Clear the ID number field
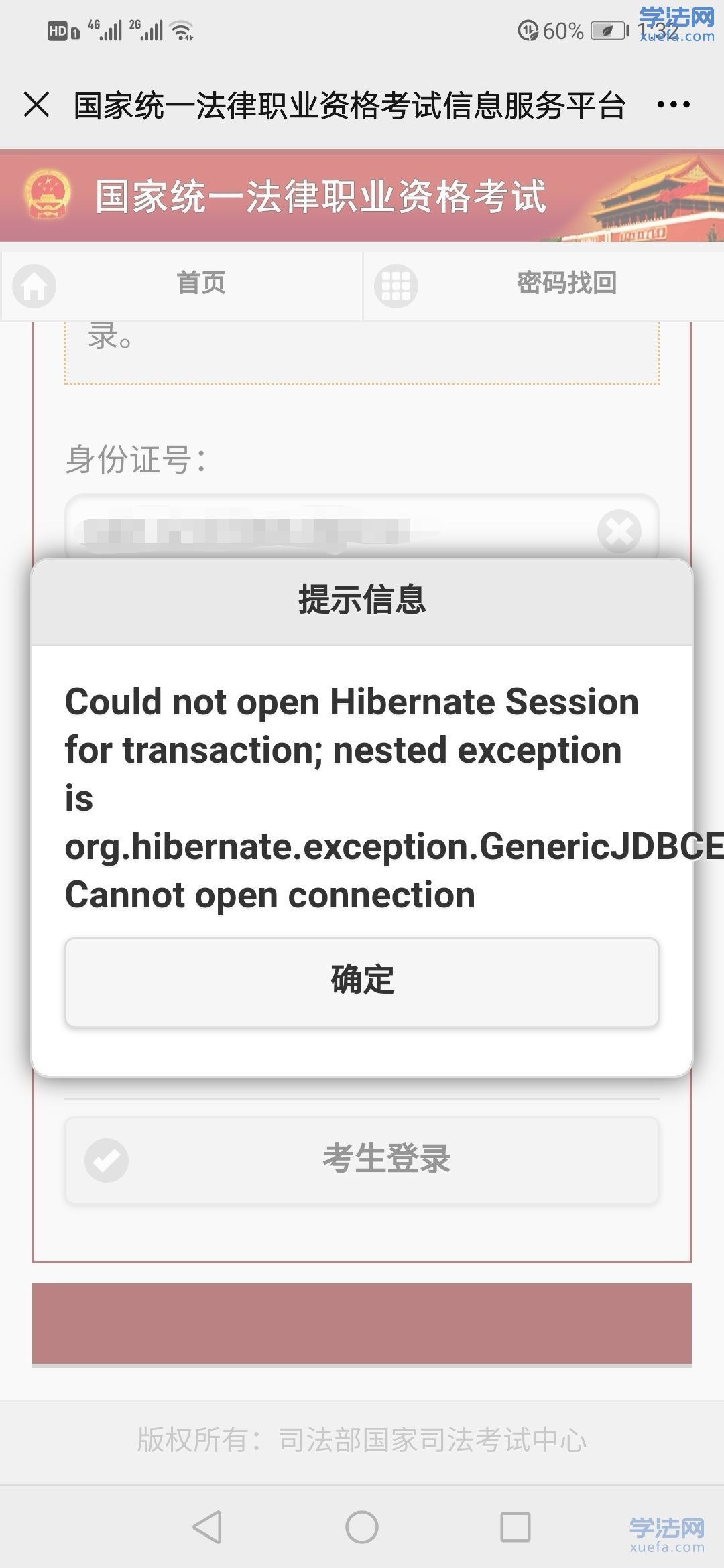 point(619,531)
